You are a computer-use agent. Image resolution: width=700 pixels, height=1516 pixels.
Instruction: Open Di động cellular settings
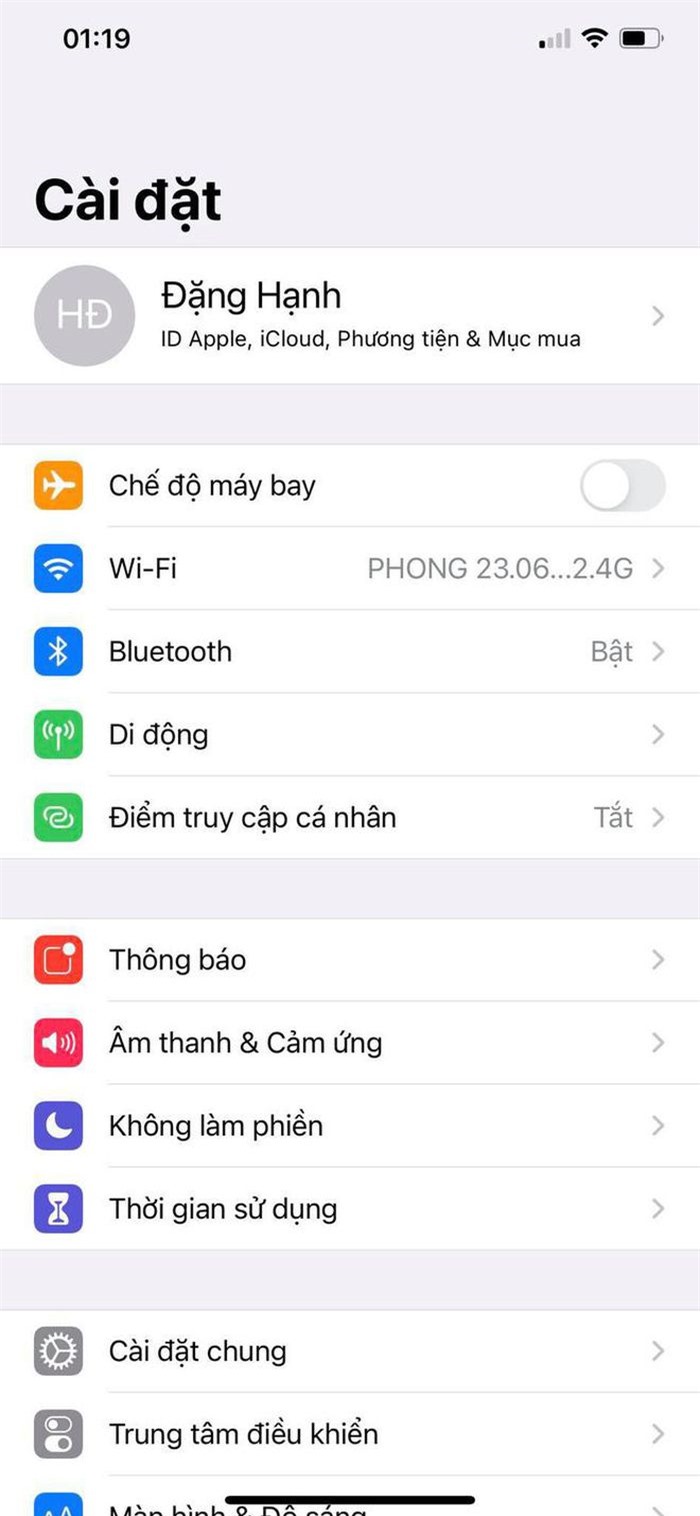[350, 735]
